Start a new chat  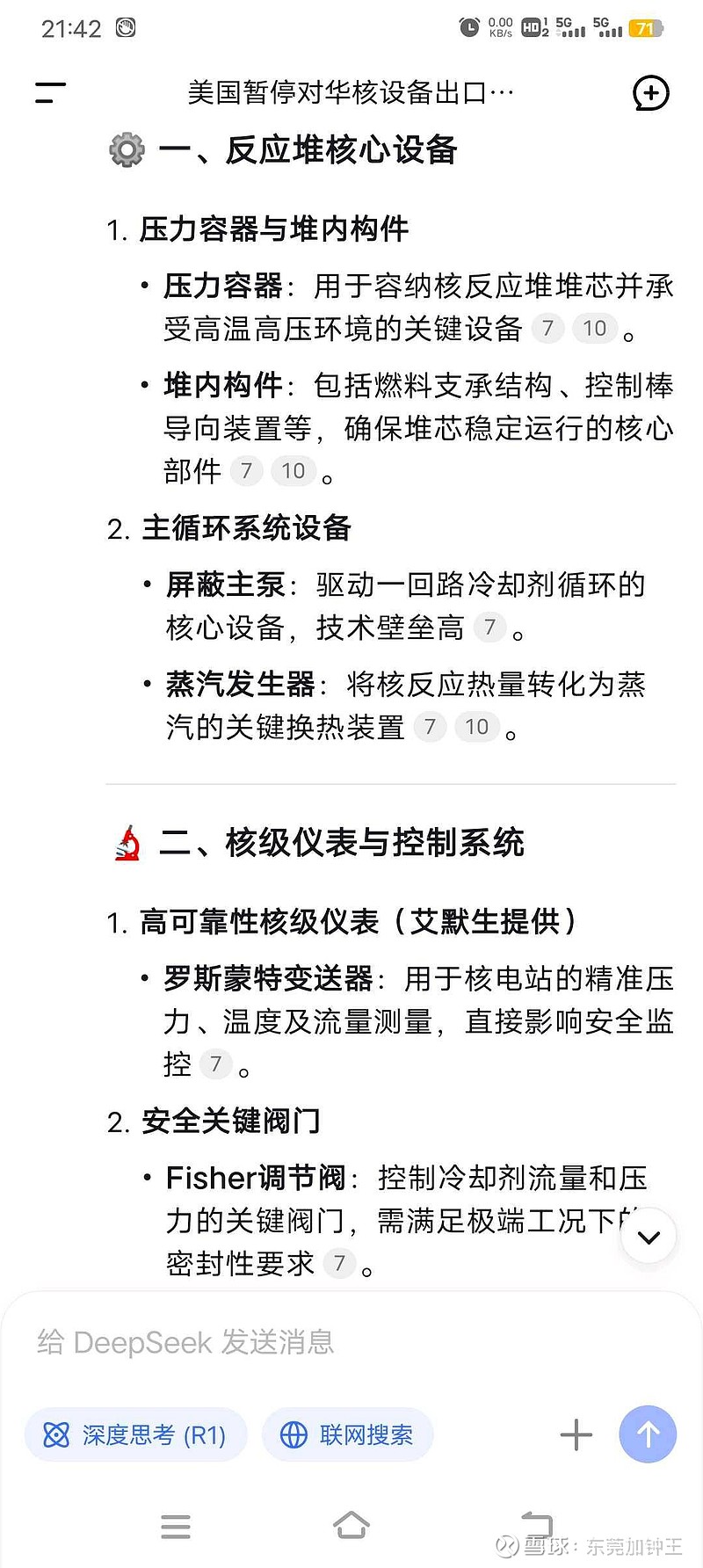pyautogui.click(x=651, y=93)
